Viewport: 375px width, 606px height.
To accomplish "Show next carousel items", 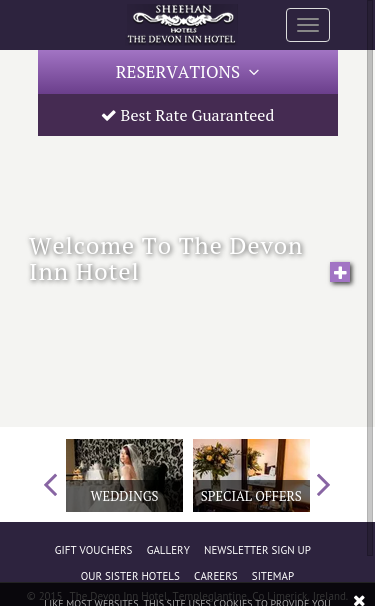I will 323,484.
